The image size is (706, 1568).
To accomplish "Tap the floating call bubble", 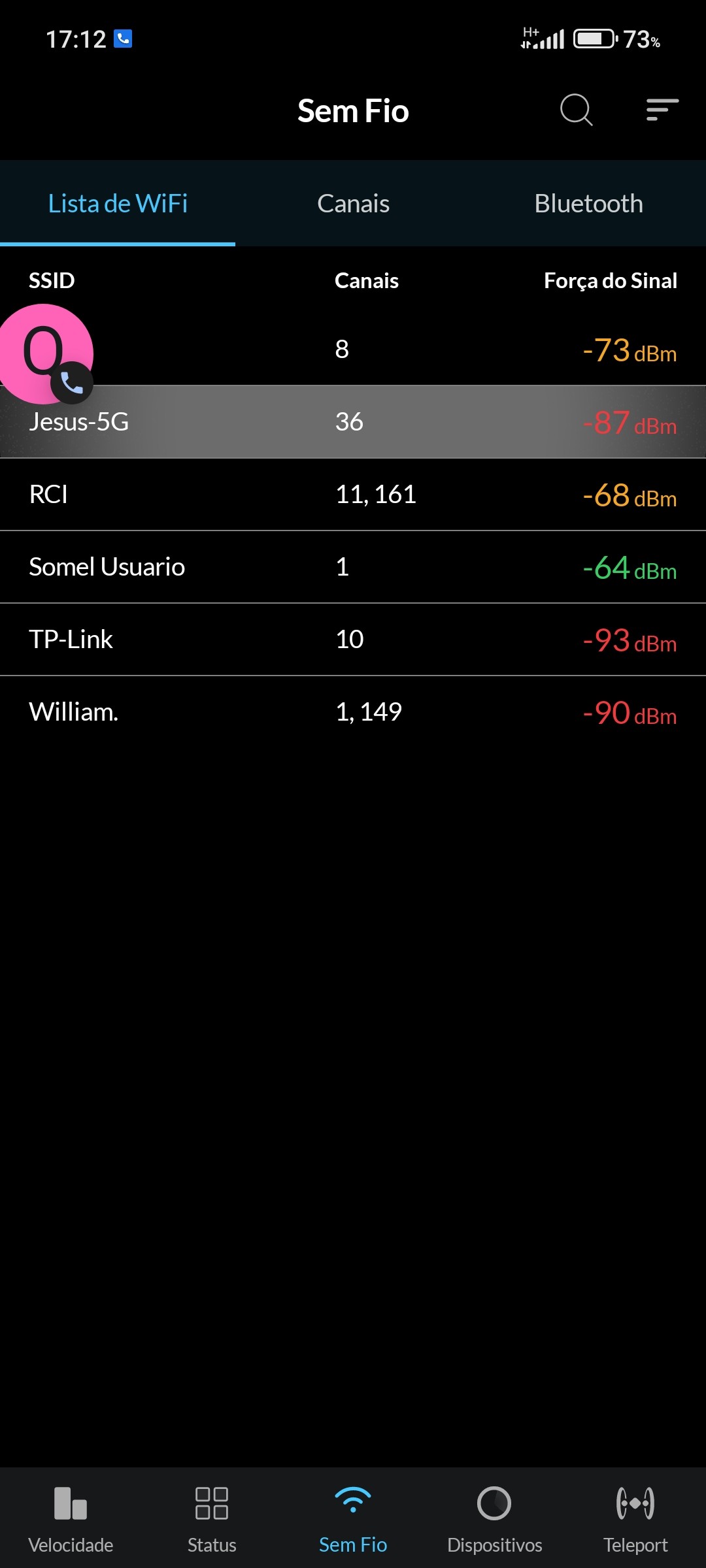I will (44, 353).
